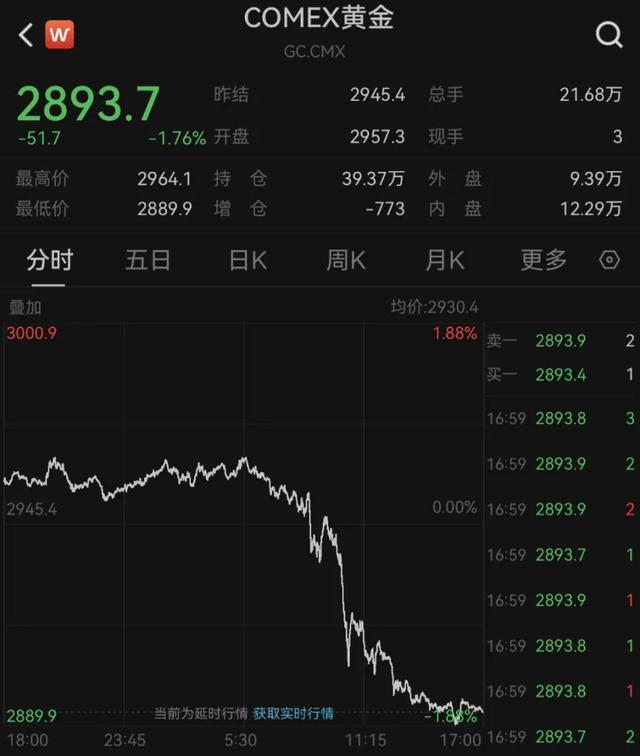
Task: Tap the red W icon
Action: (59, 35)
